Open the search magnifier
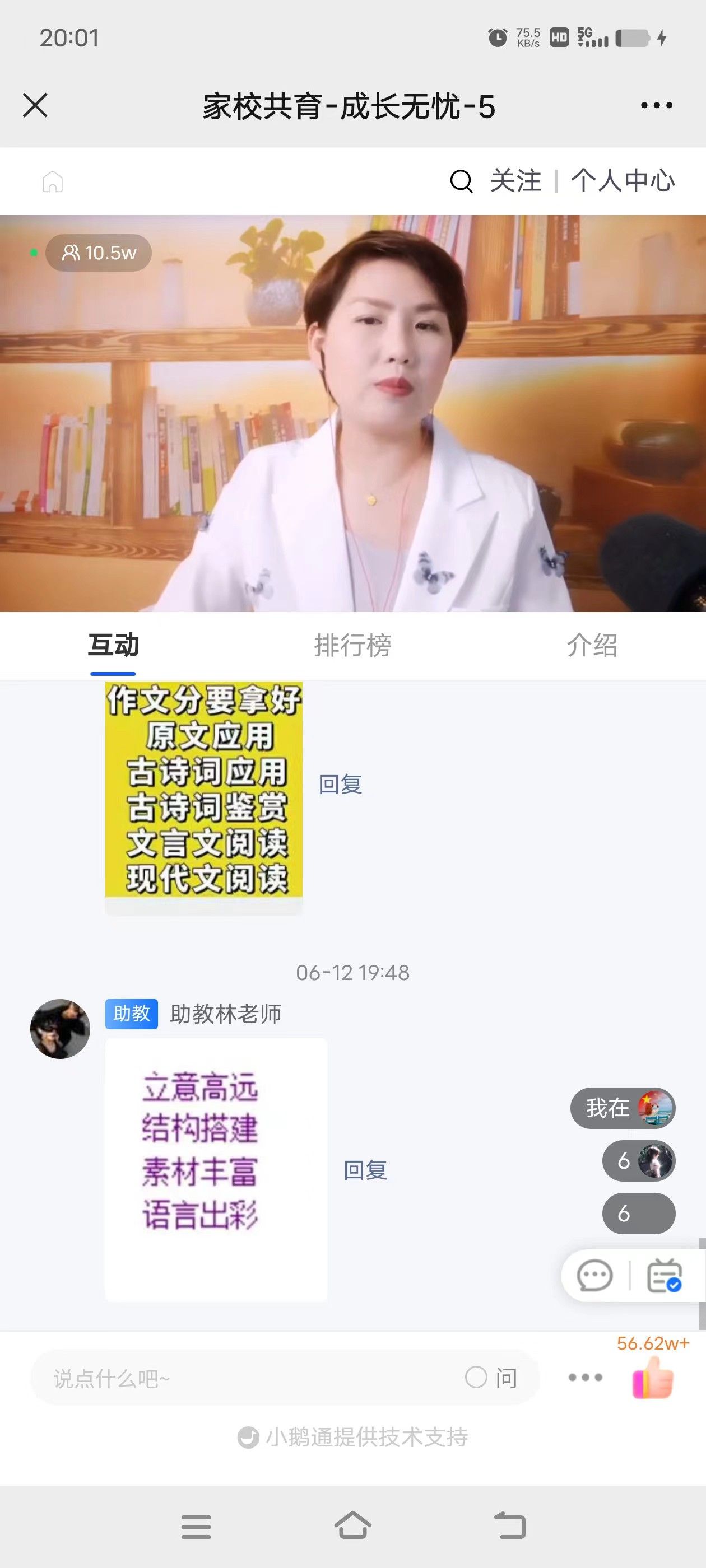Image resolution: width=706 pixels, height=1568 pixels. click(461, 181)
